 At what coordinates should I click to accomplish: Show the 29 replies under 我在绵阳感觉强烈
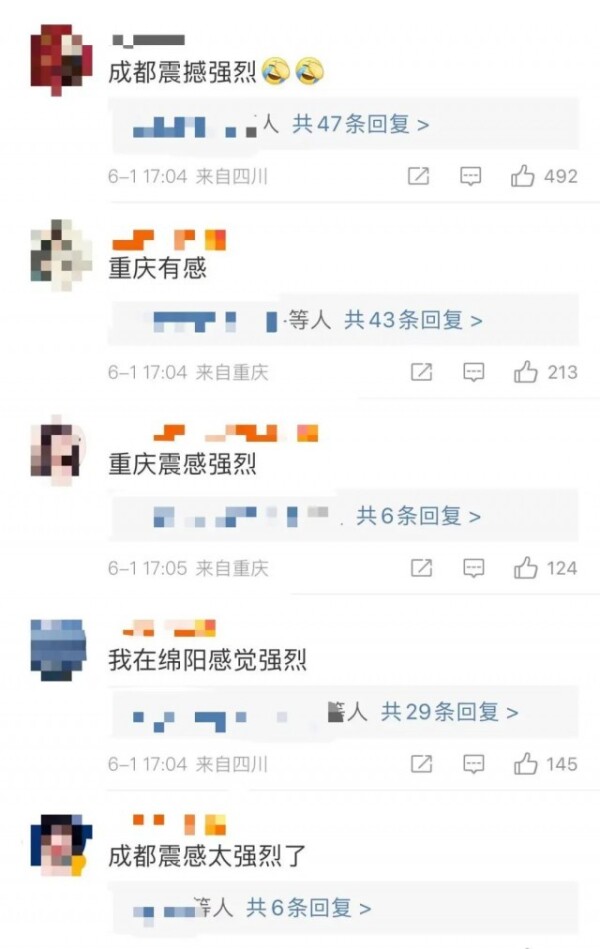coord(449,713)
